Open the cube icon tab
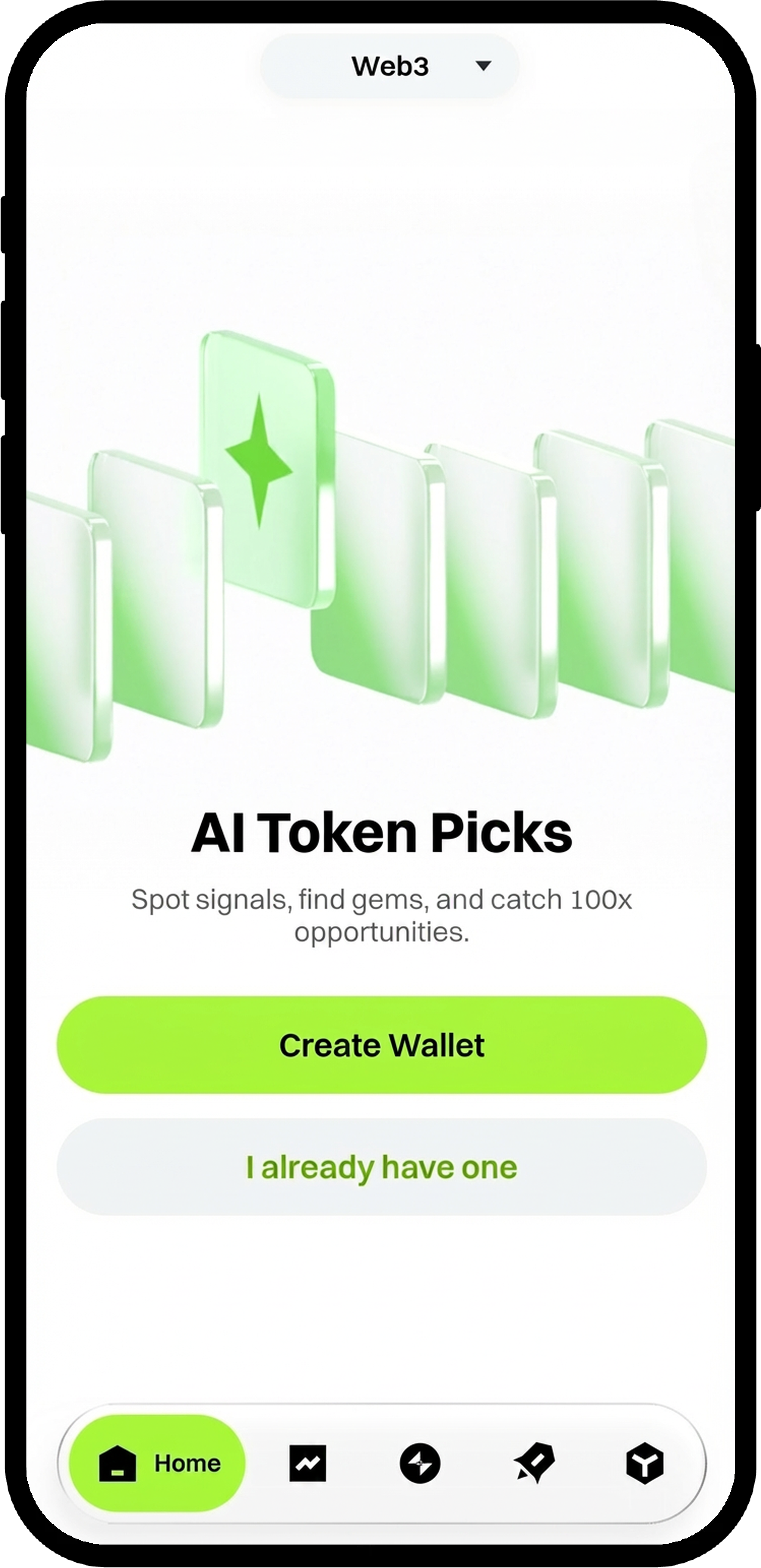The height and width of the screenshot is (1568, 761). point(645,1463)
